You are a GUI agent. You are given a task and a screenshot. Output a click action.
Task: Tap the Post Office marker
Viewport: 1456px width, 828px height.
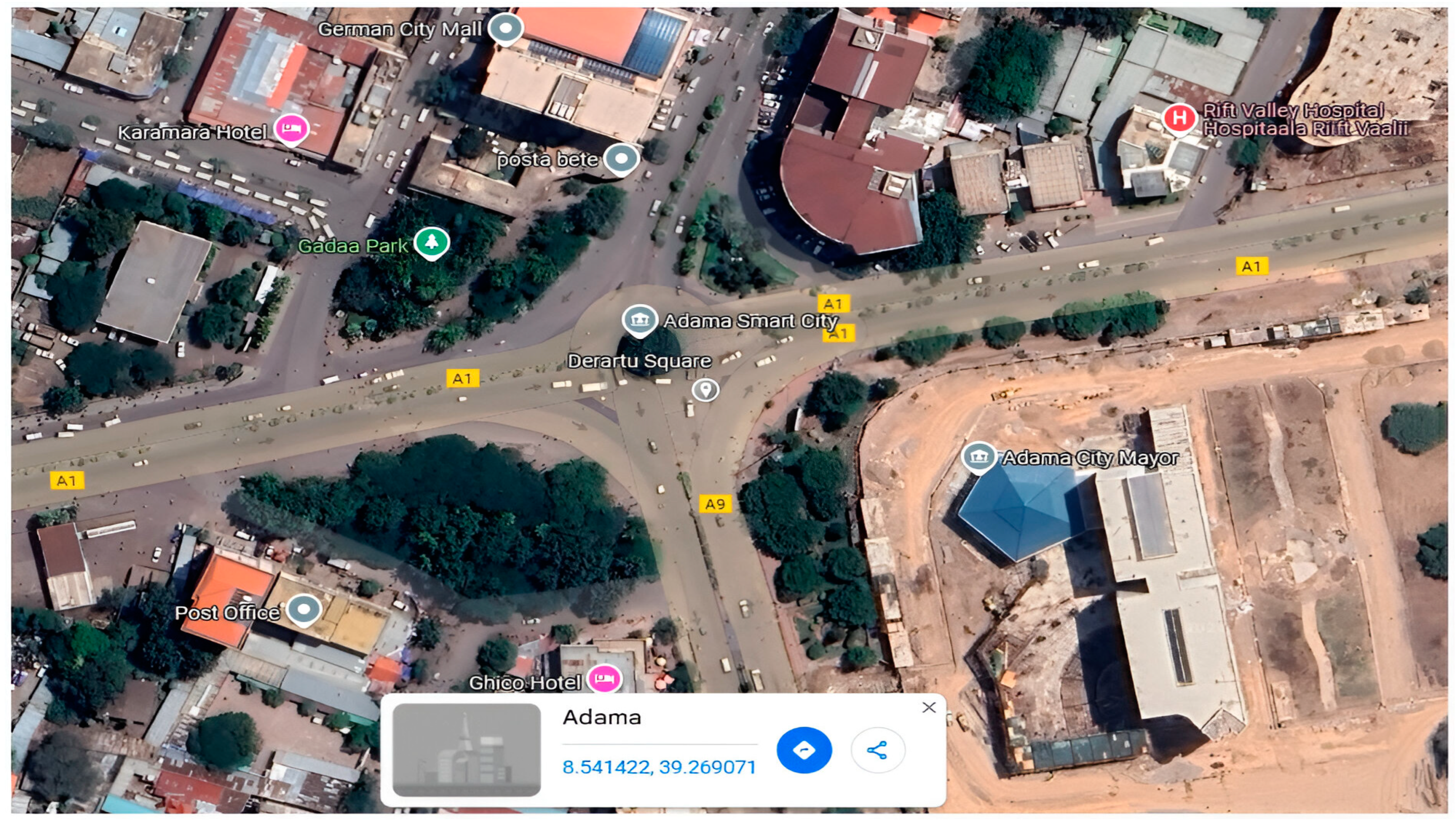304,610
